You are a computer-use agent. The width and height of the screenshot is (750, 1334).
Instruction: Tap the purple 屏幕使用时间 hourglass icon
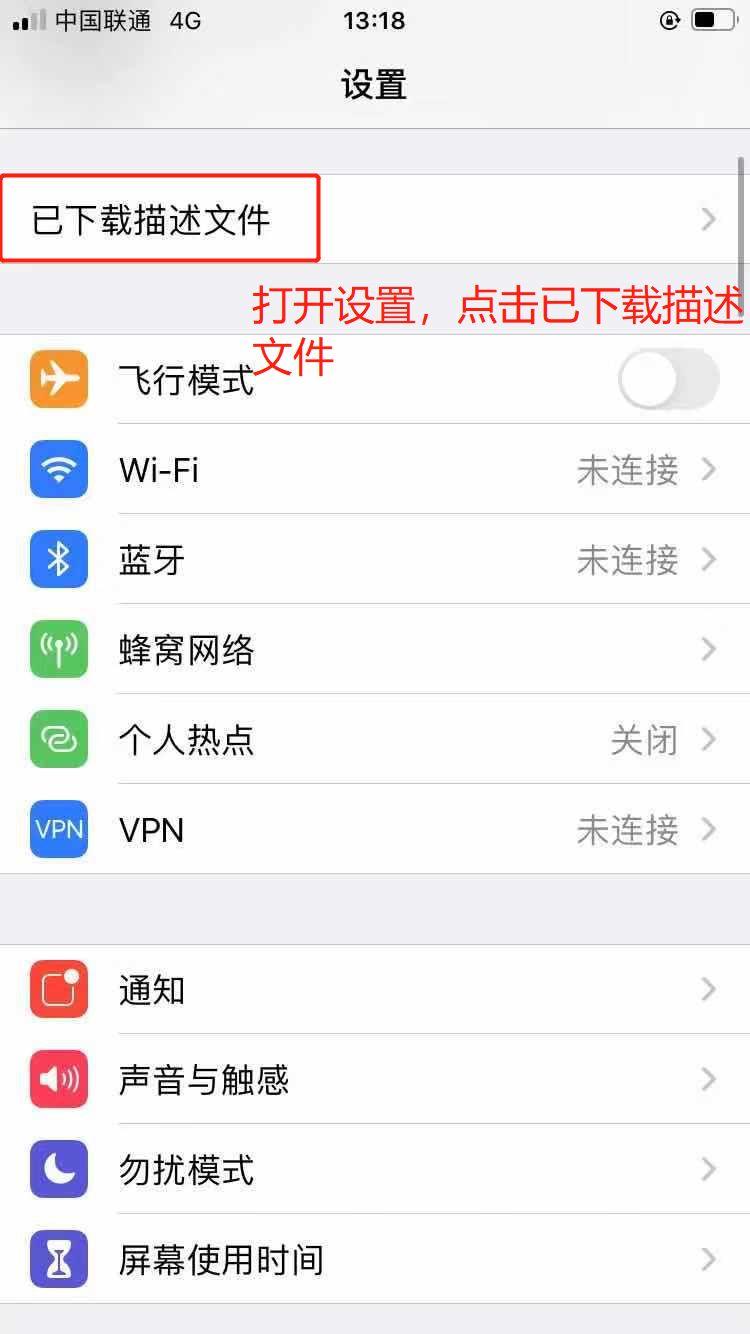pos(58,1260)
